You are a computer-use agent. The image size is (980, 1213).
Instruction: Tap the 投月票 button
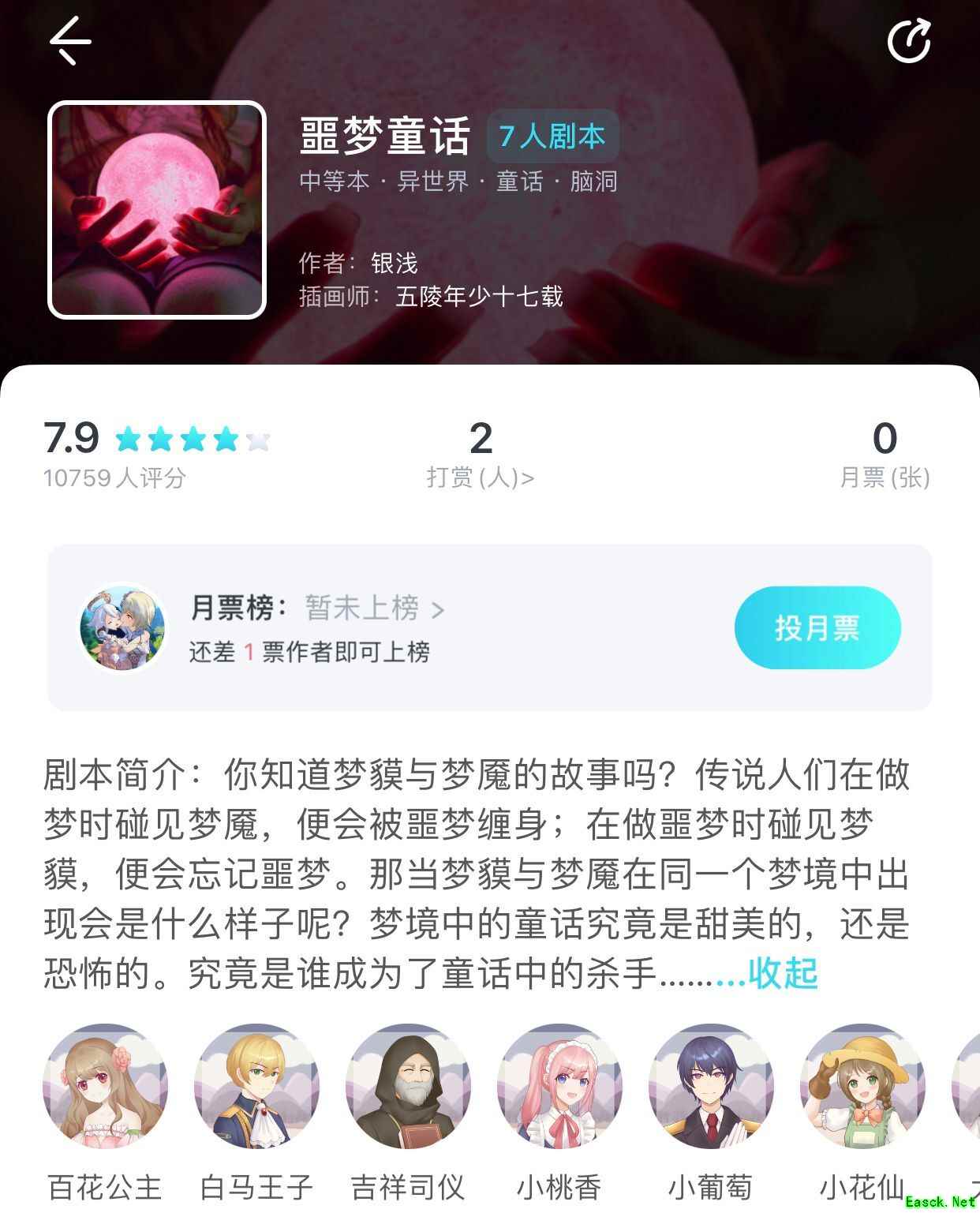click(817, 628)
